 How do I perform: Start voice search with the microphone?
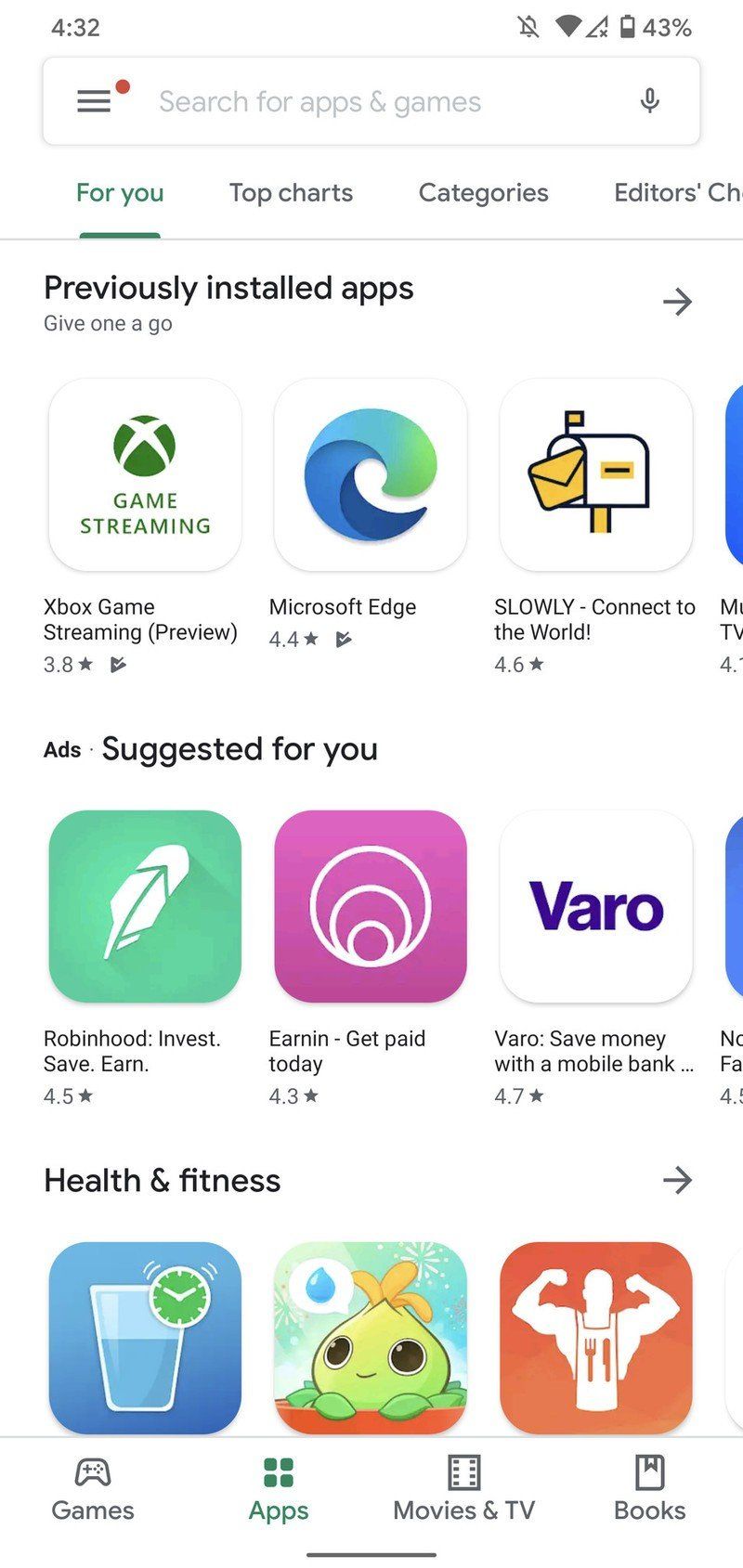(649, 100)
